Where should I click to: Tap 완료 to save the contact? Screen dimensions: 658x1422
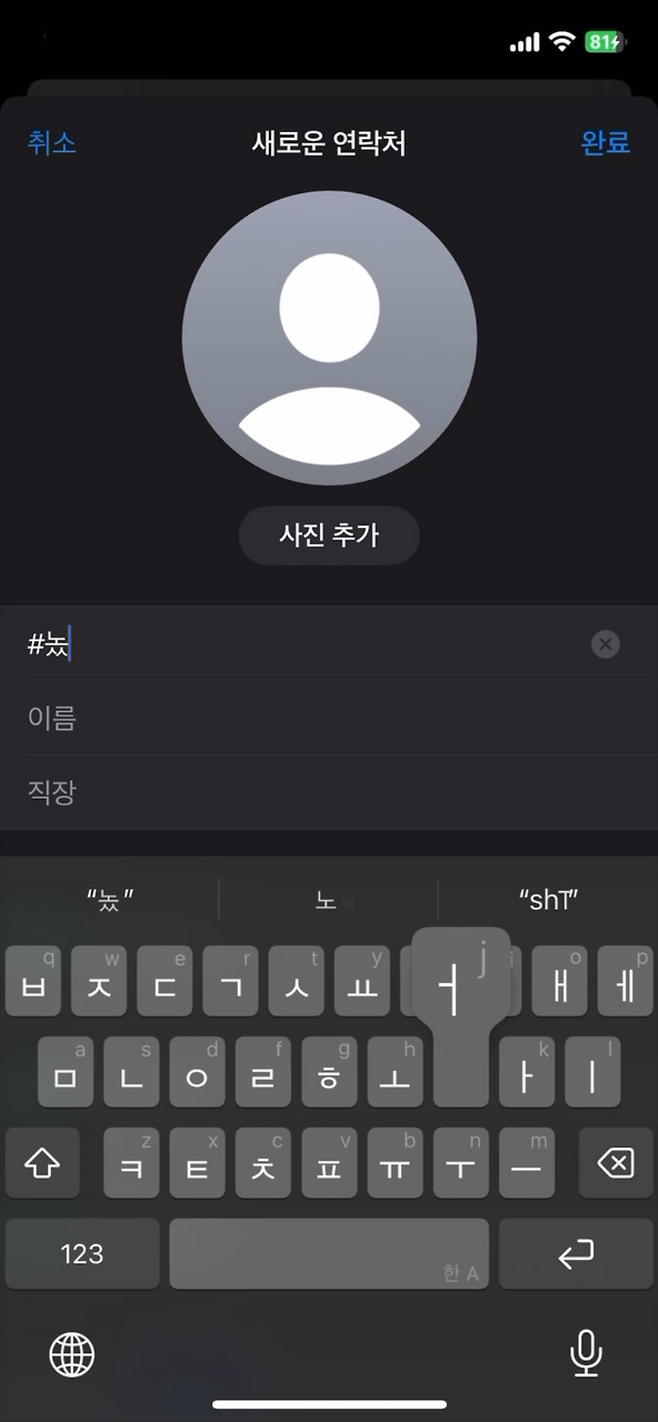605,143
